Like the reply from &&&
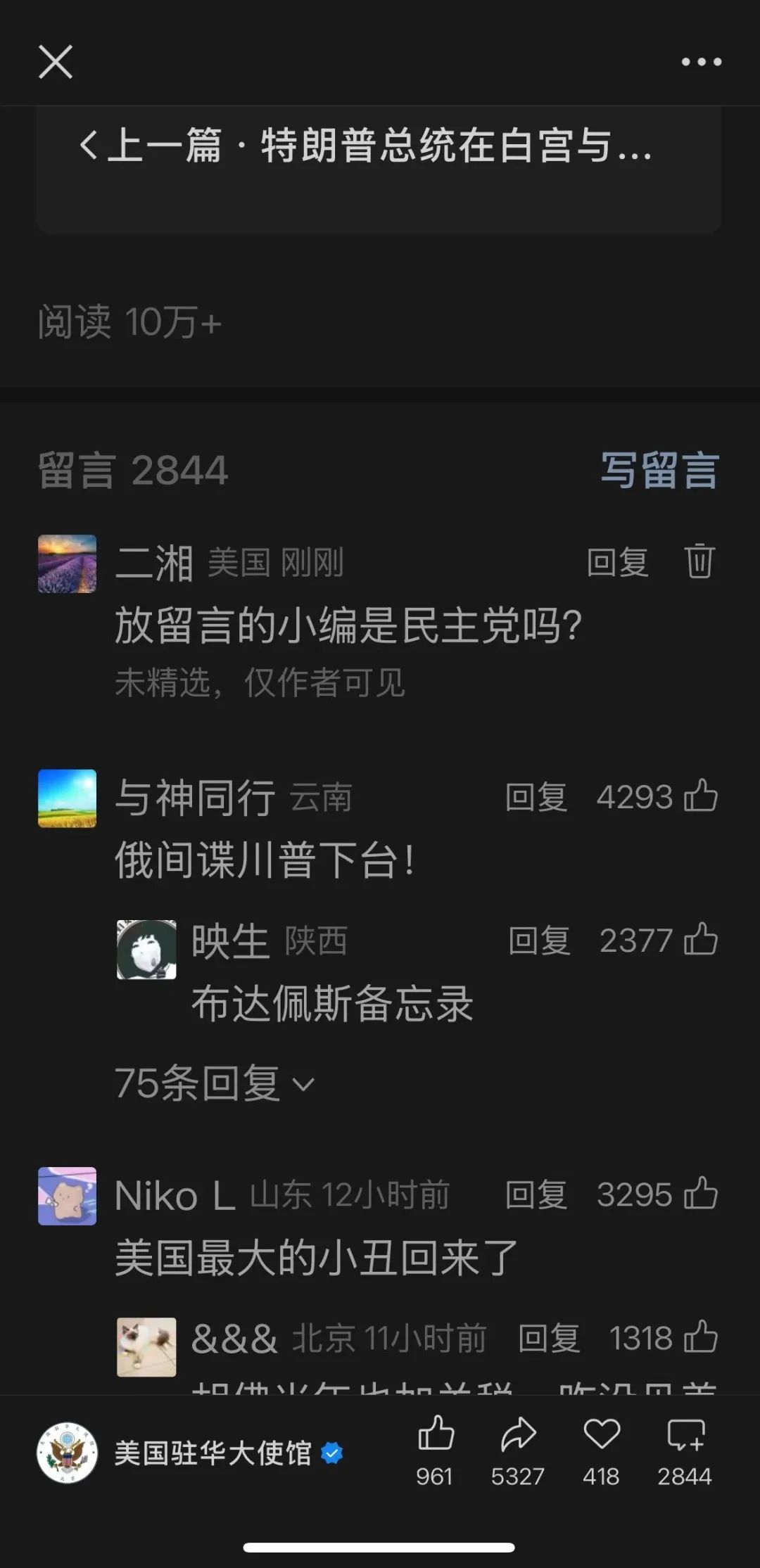This screenshot has width=760, height=1568. point(701,1337)
